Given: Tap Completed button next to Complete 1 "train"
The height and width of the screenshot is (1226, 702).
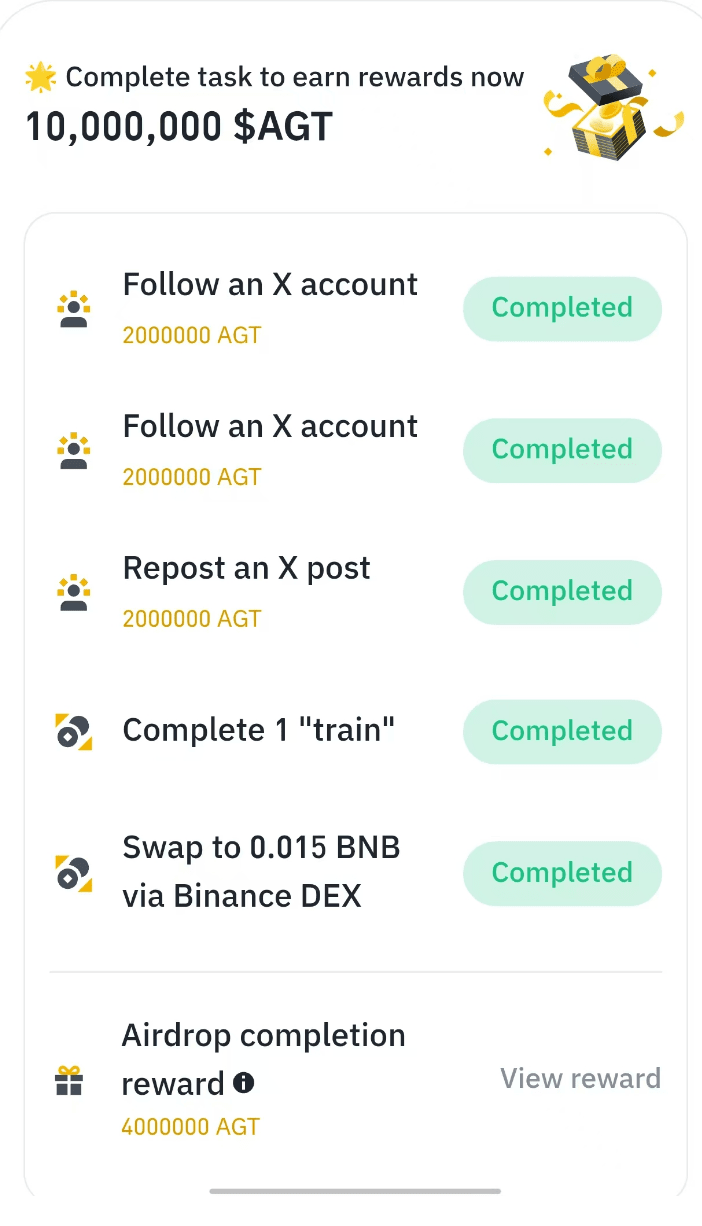Looking at the screenshot, I should pos(562,731).
